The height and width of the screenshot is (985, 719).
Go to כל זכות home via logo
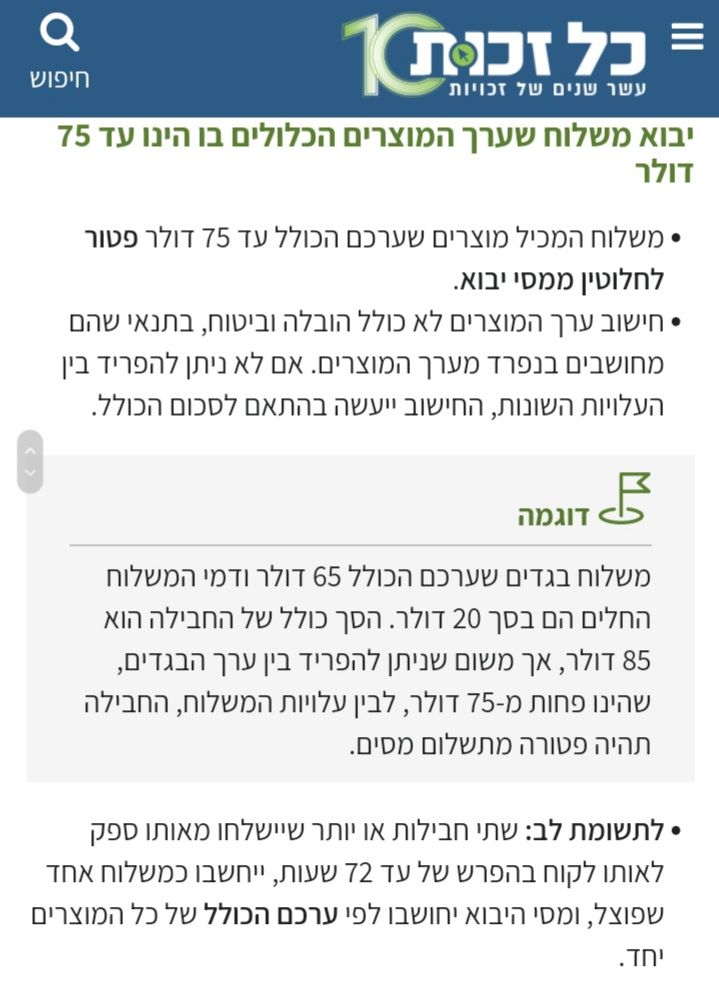point(495,55)
